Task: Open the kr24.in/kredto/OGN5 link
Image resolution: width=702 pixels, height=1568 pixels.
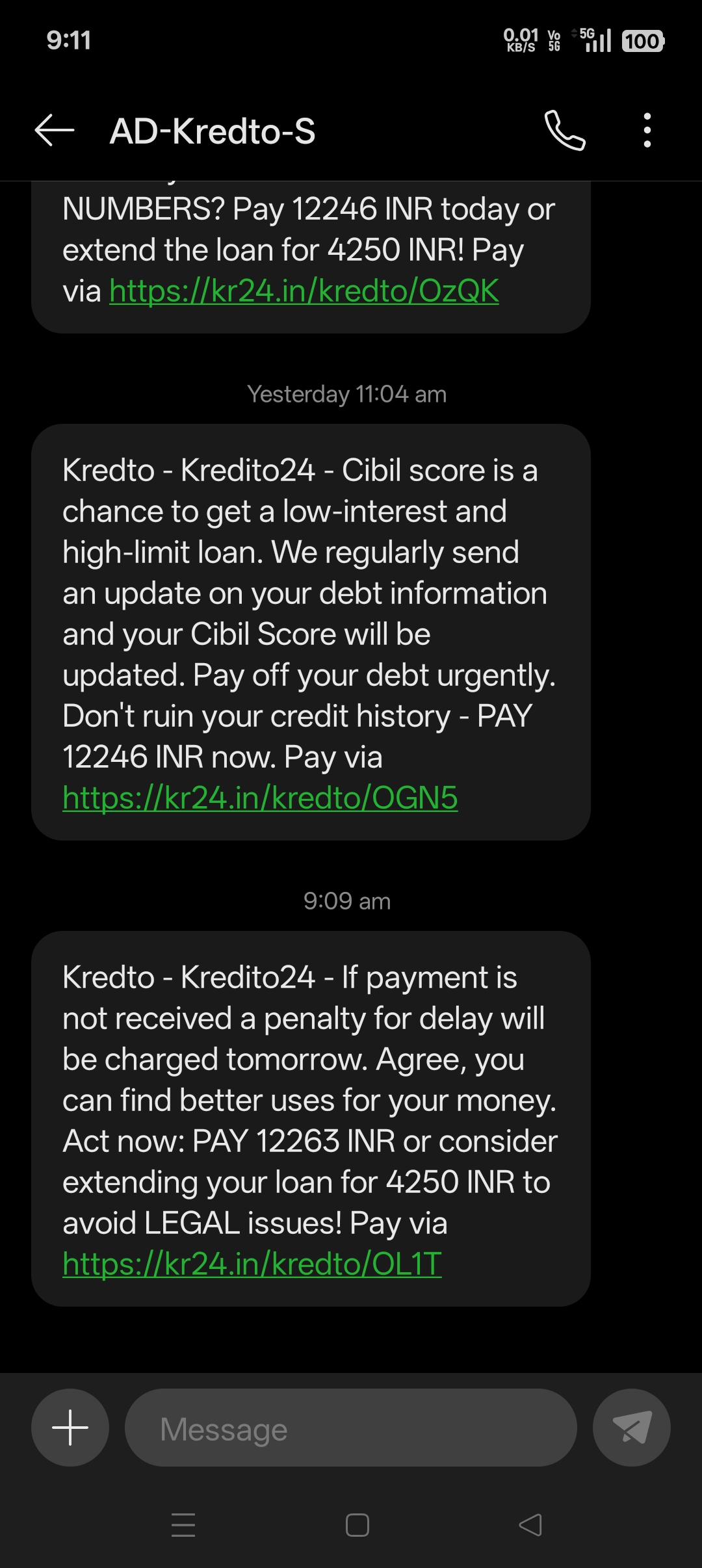Action: pyautogui.click(x=260, y=798)
